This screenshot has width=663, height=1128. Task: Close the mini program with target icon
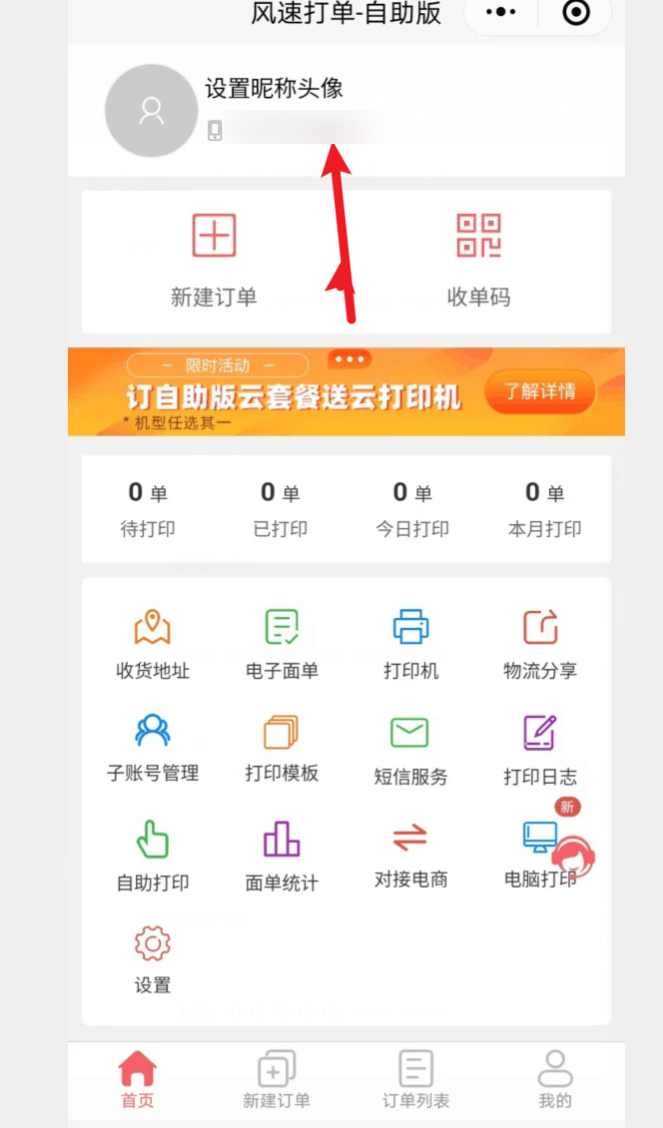pos(576,13)
